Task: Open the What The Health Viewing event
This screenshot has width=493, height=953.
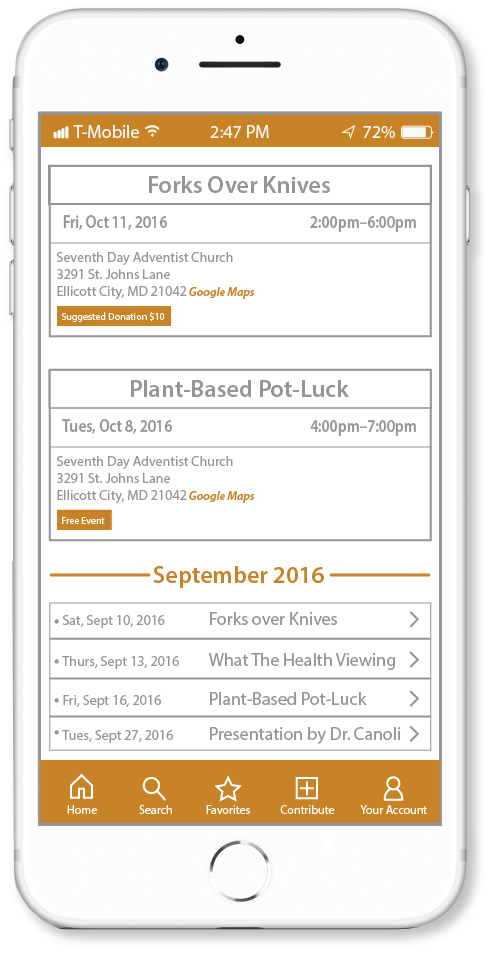Action: coord(240,659)
